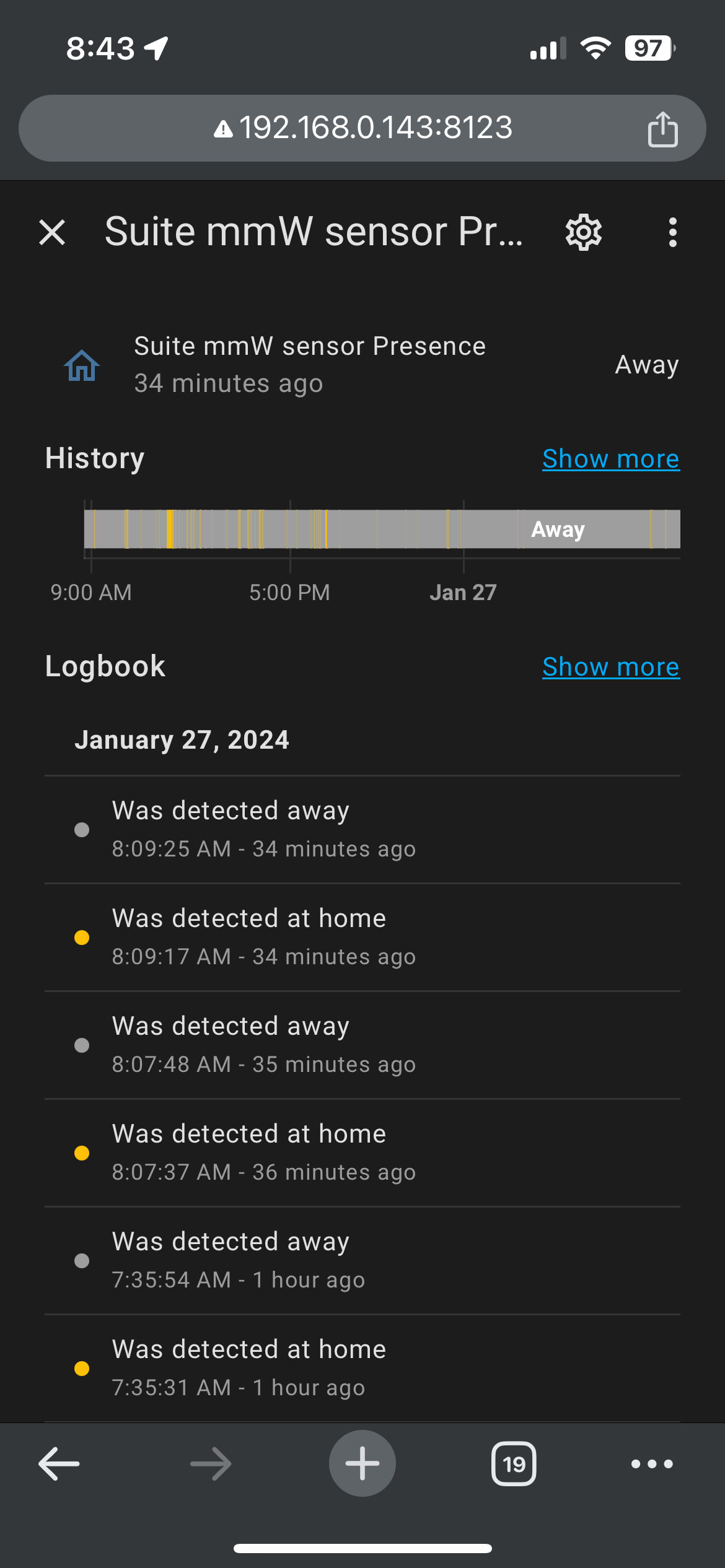
Task: Close the sensor details dialog
Action: 52,233
